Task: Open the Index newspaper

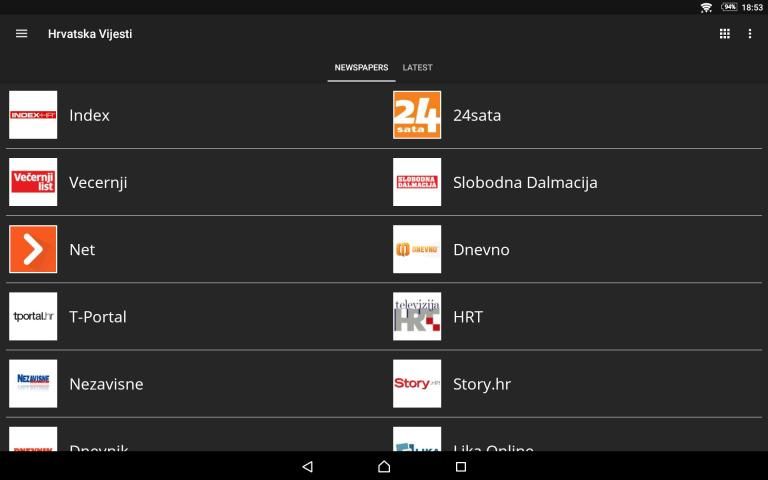Action: pyautogui.click(x=190, y=115)
